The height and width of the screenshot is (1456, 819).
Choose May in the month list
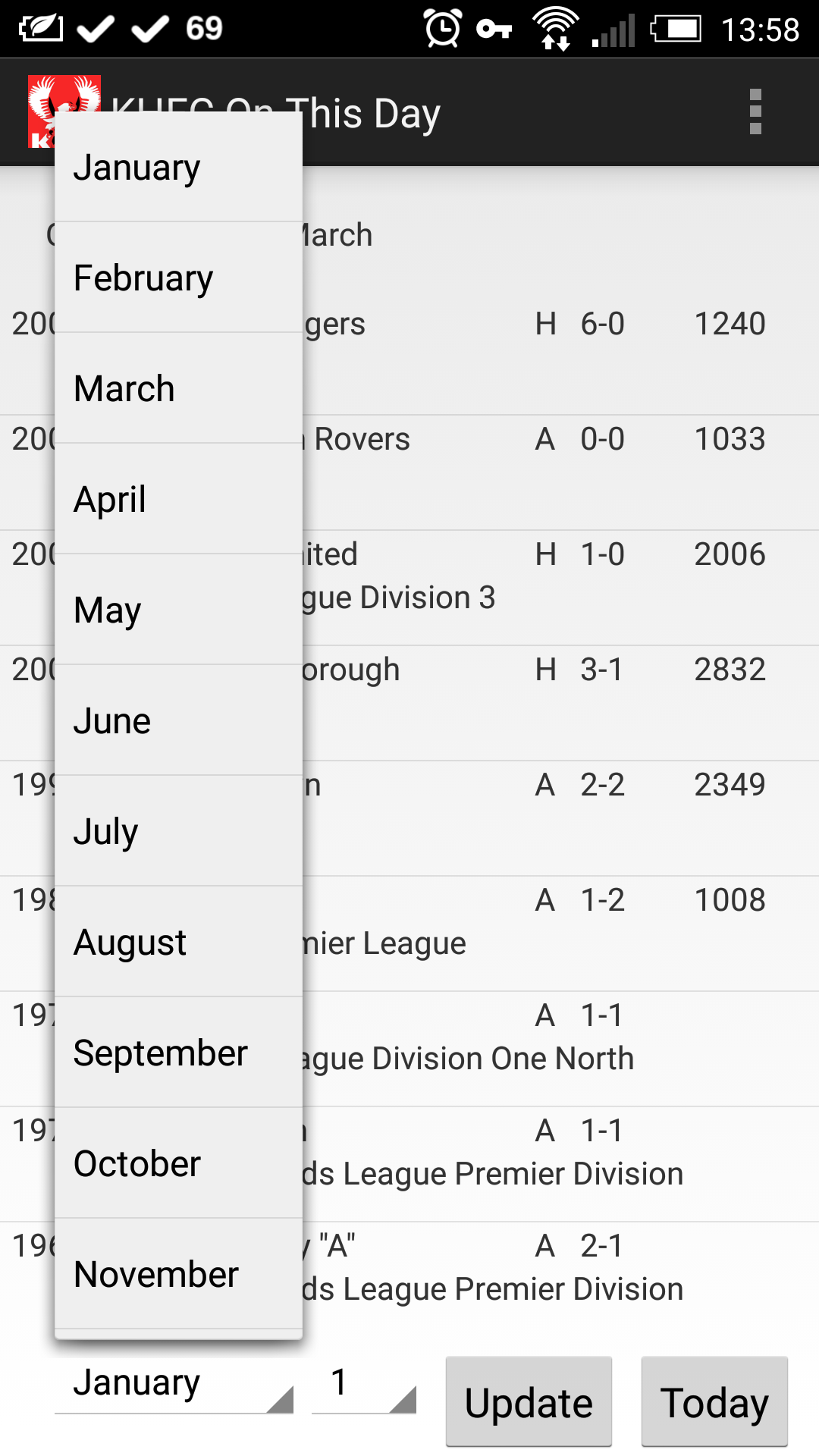(x=178, y=610)
